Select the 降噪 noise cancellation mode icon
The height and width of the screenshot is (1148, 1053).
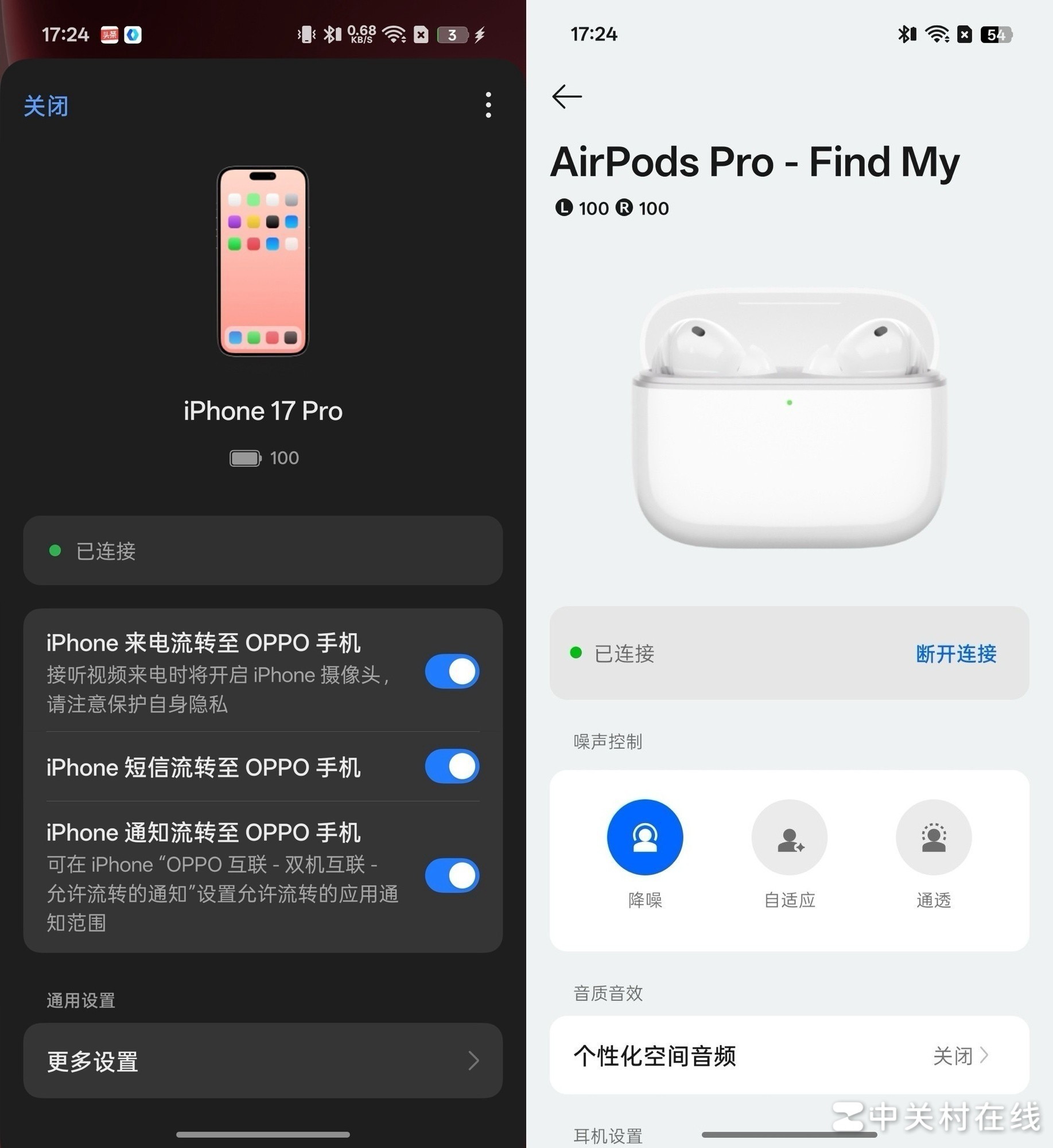(x=645, y=837)
